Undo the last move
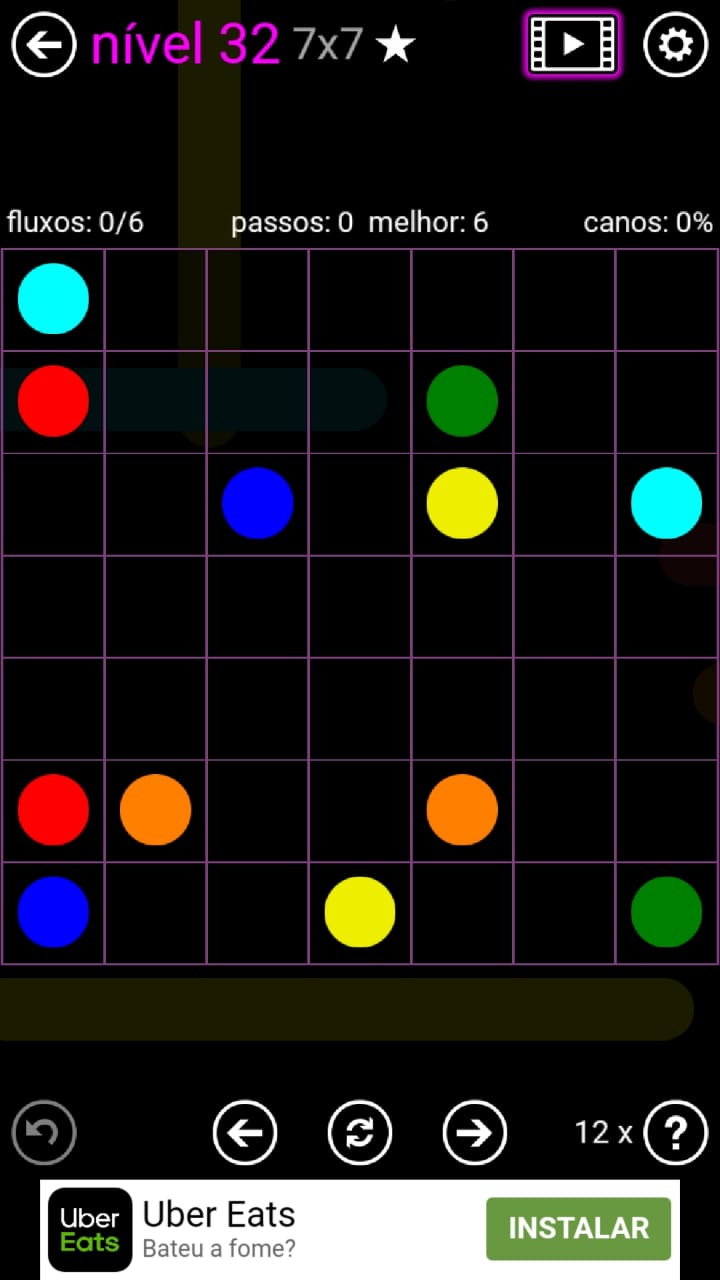The image size is (720, 1280). coord(44,1133)
